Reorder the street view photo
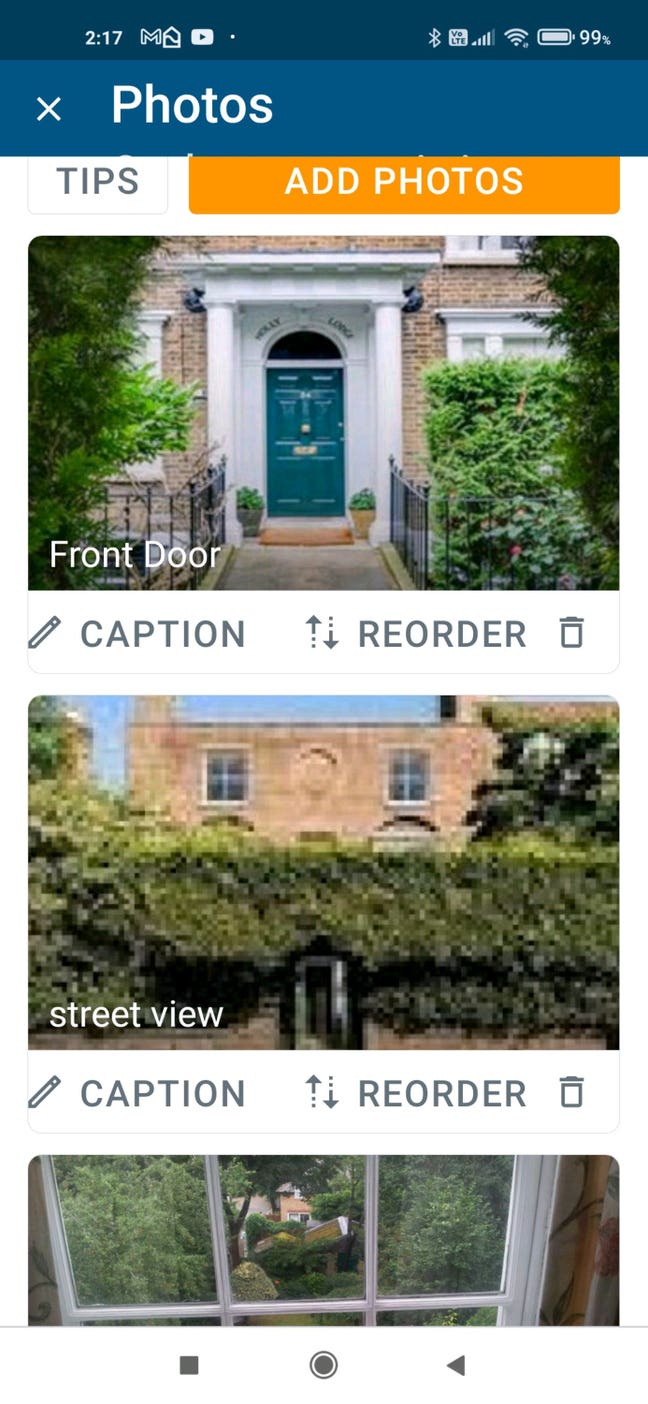648x1404 pixels. click(x=416, y=1093)
